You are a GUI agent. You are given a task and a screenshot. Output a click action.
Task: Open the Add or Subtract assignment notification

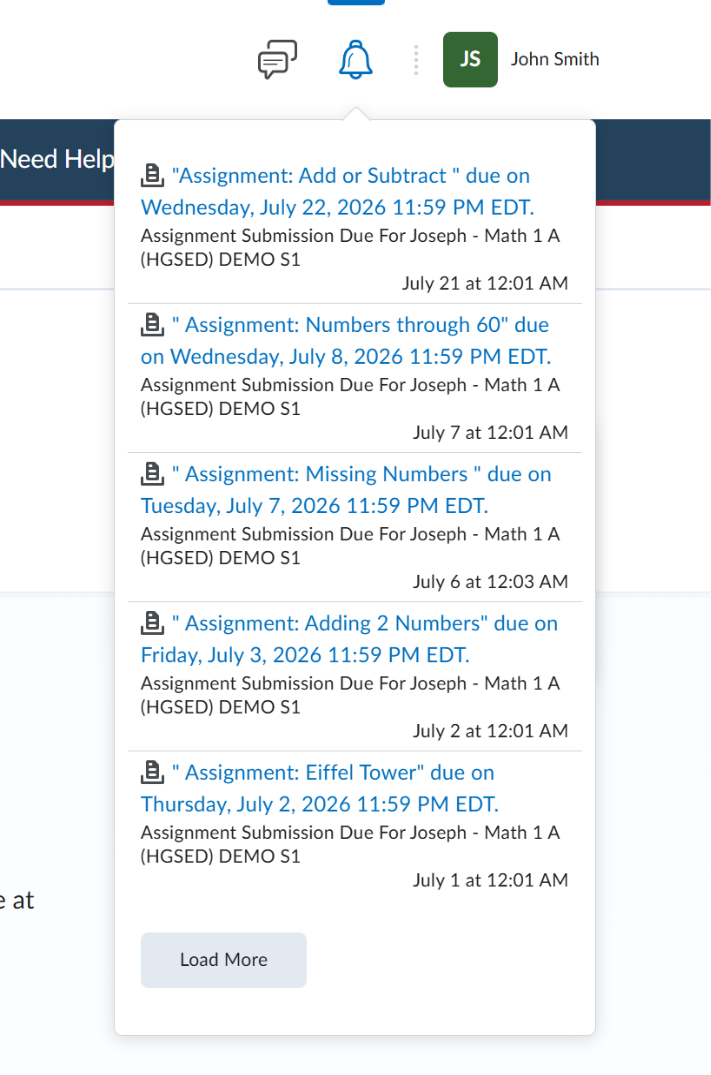[x=337, y=191]
